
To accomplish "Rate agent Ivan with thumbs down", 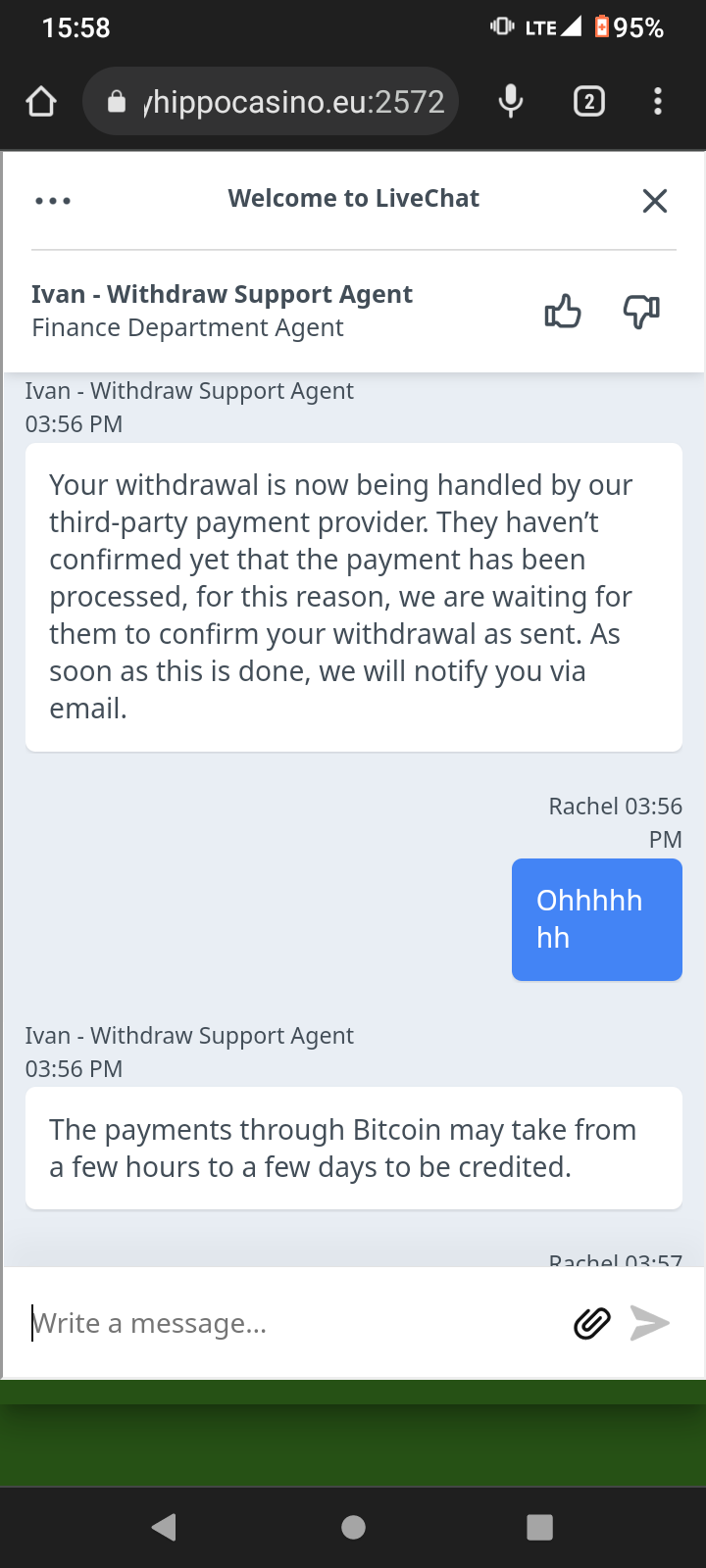I will [x=641, y=312].
